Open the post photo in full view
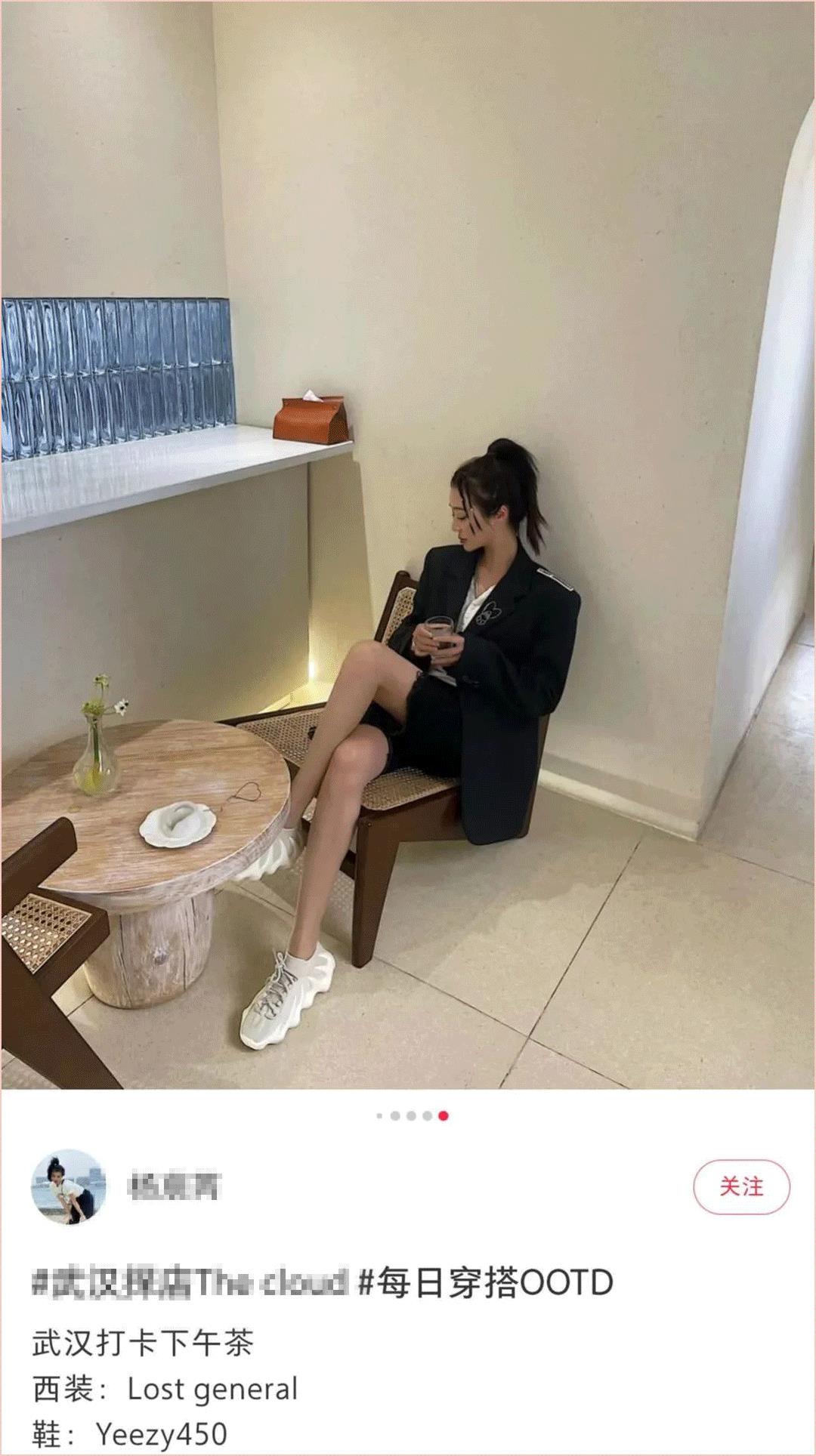Image resolution: width=816 pixels, height=1456 pixels. [408, 544]
